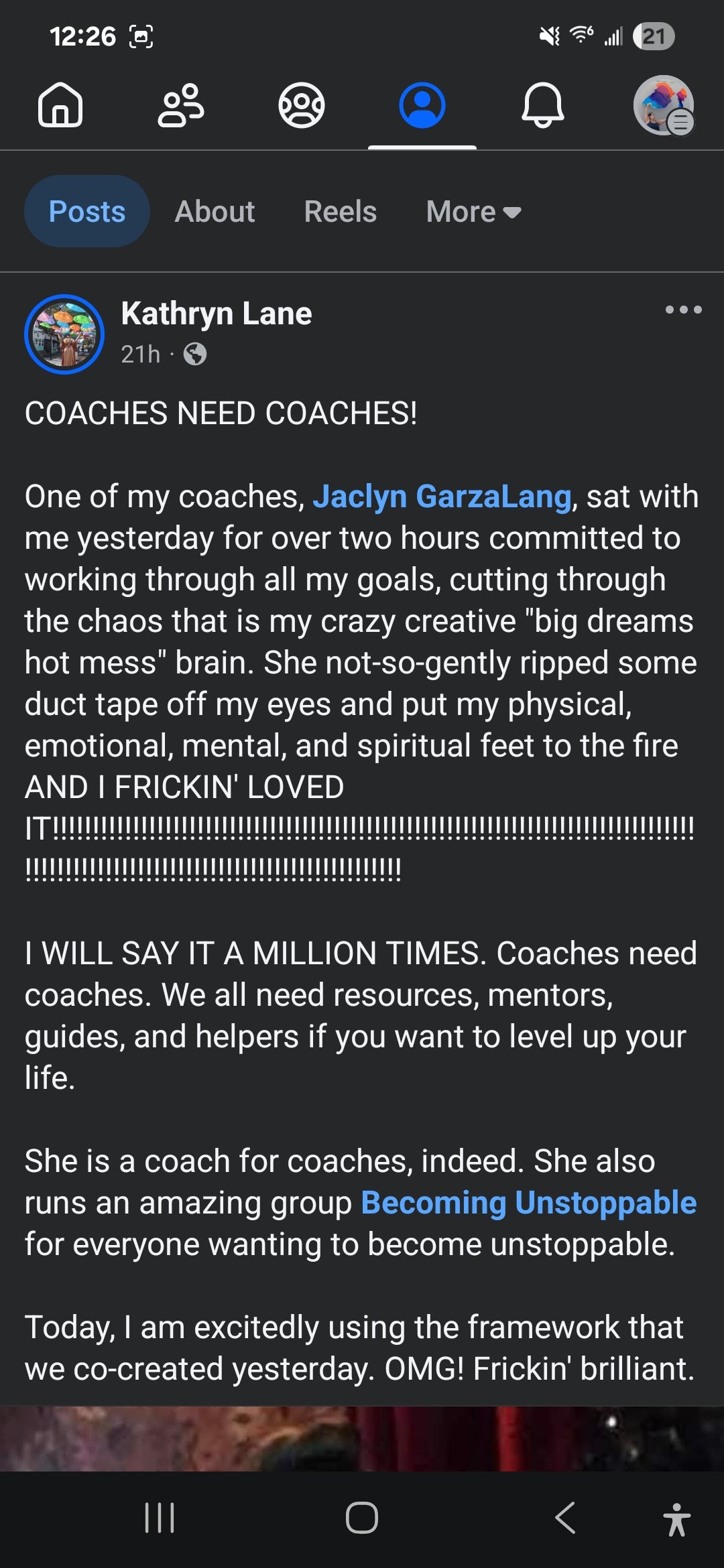
Task: Expand the More dropdown
Action: (473, 212)
